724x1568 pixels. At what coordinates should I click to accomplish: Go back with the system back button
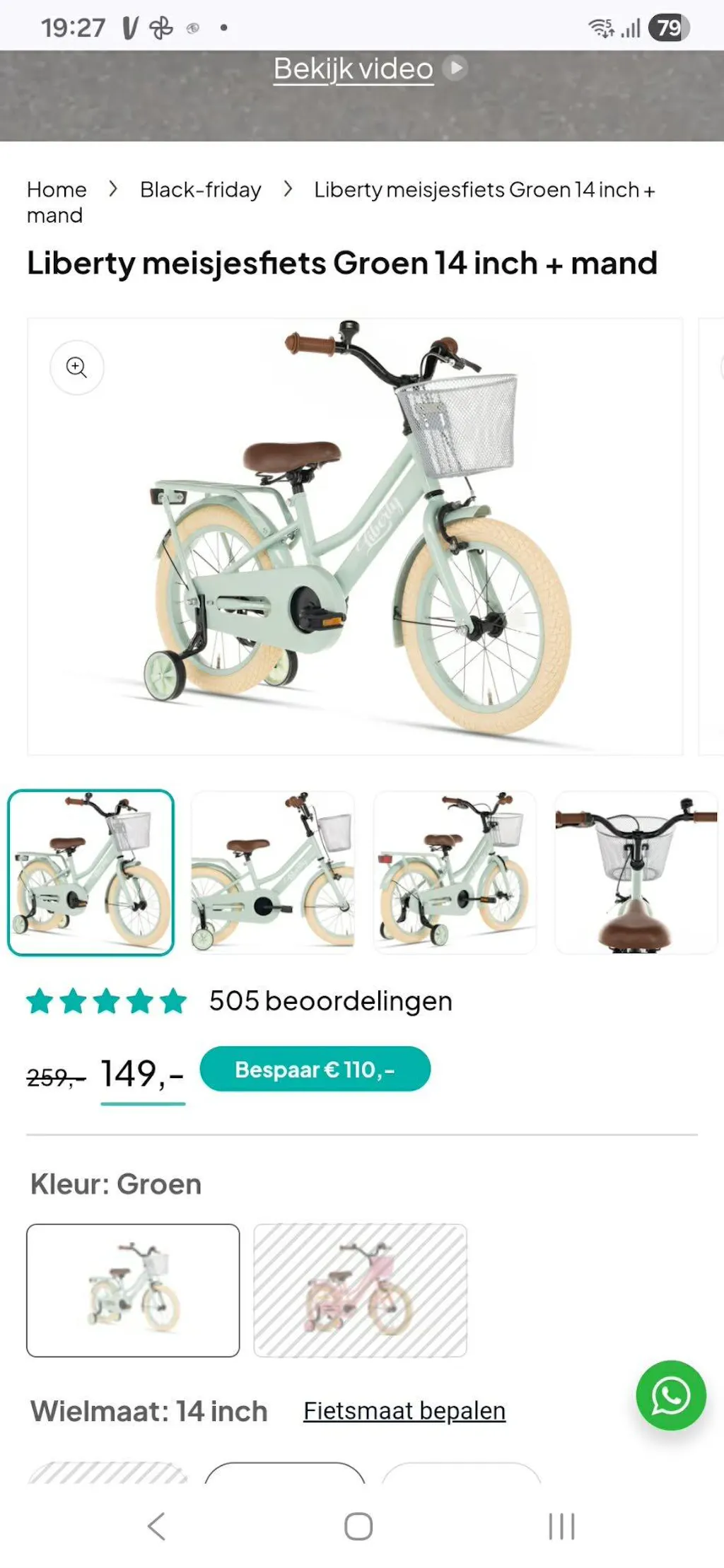pyautogui.click(x=156, y=1526)
